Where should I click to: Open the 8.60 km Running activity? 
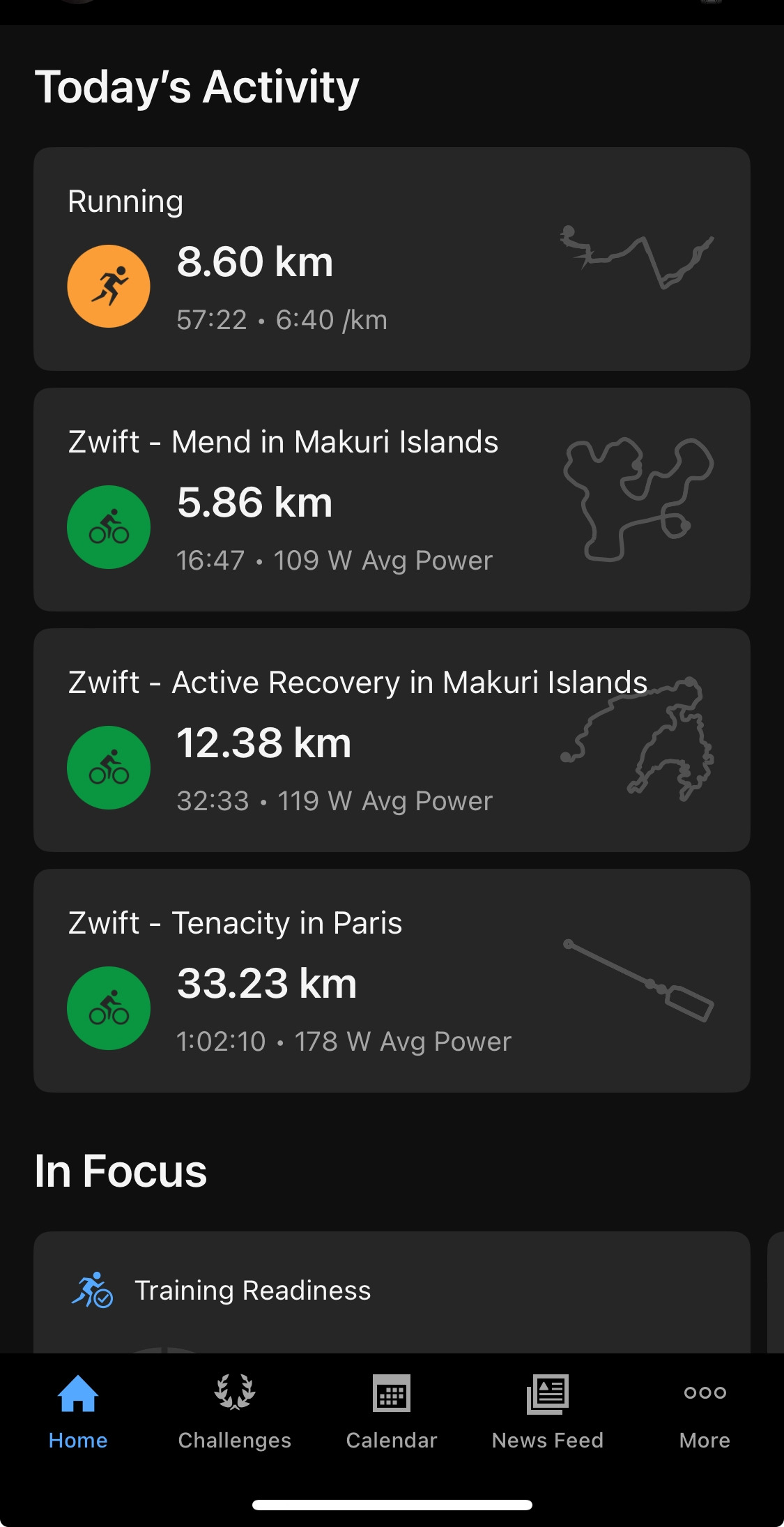tap(392, 259)
